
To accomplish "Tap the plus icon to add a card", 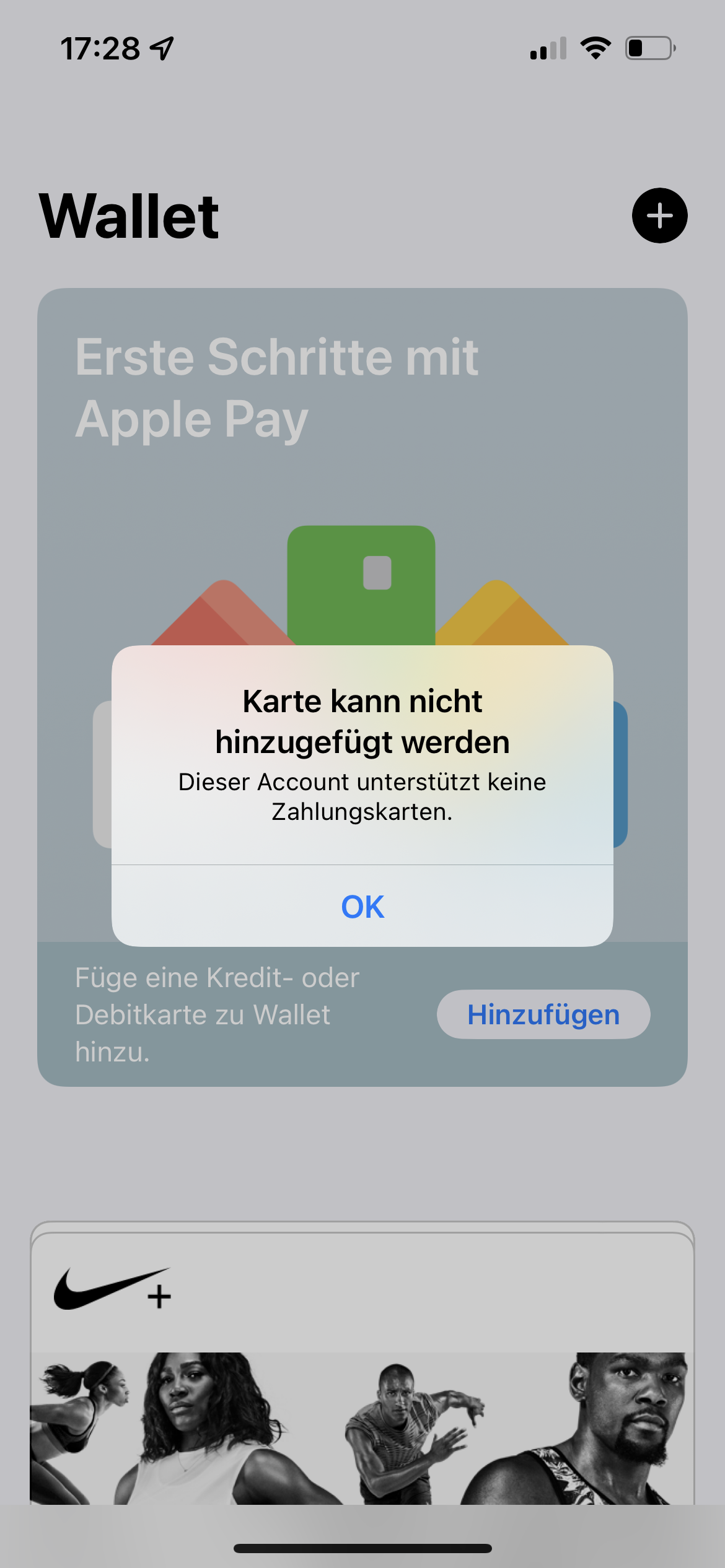I will click(659, 216).
